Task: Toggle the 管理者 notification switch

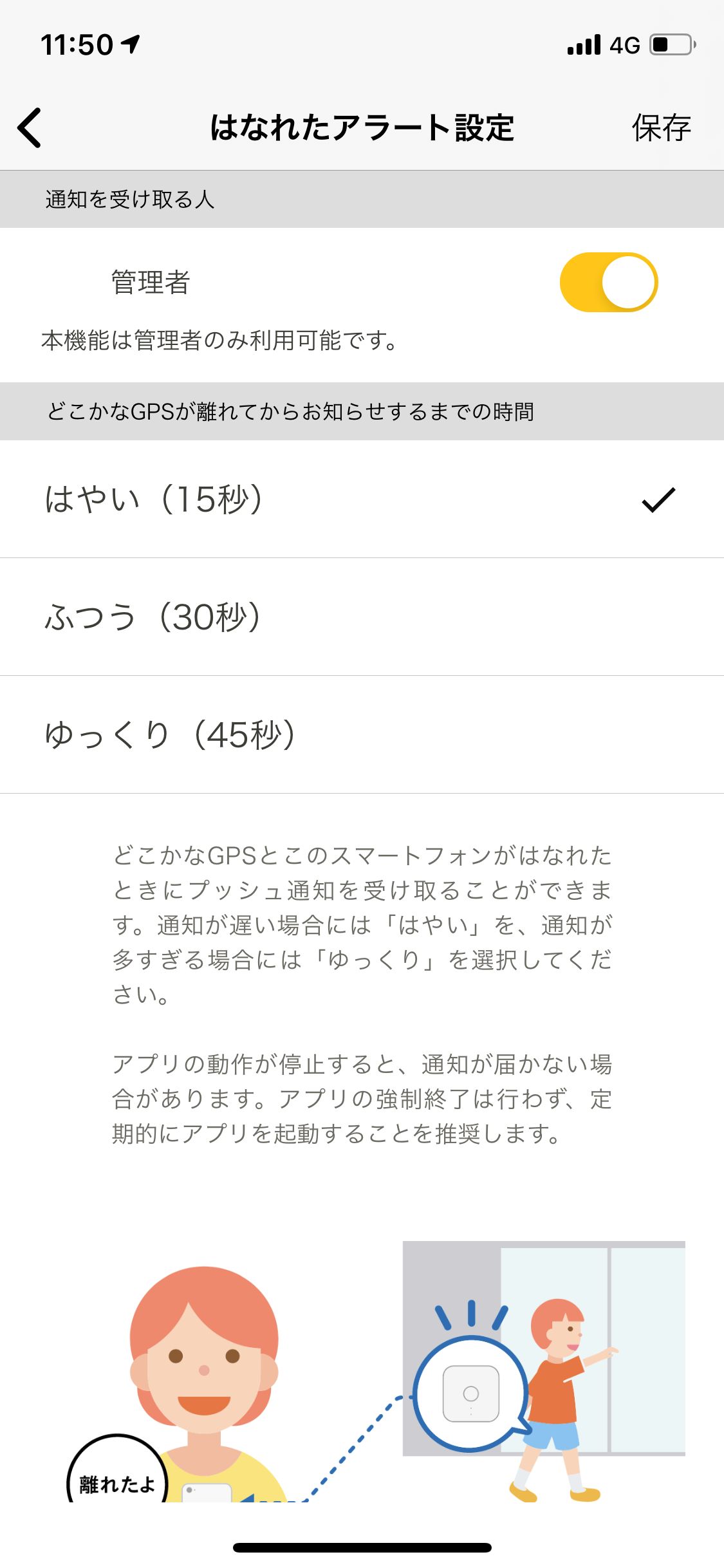Action: point(608,283)
